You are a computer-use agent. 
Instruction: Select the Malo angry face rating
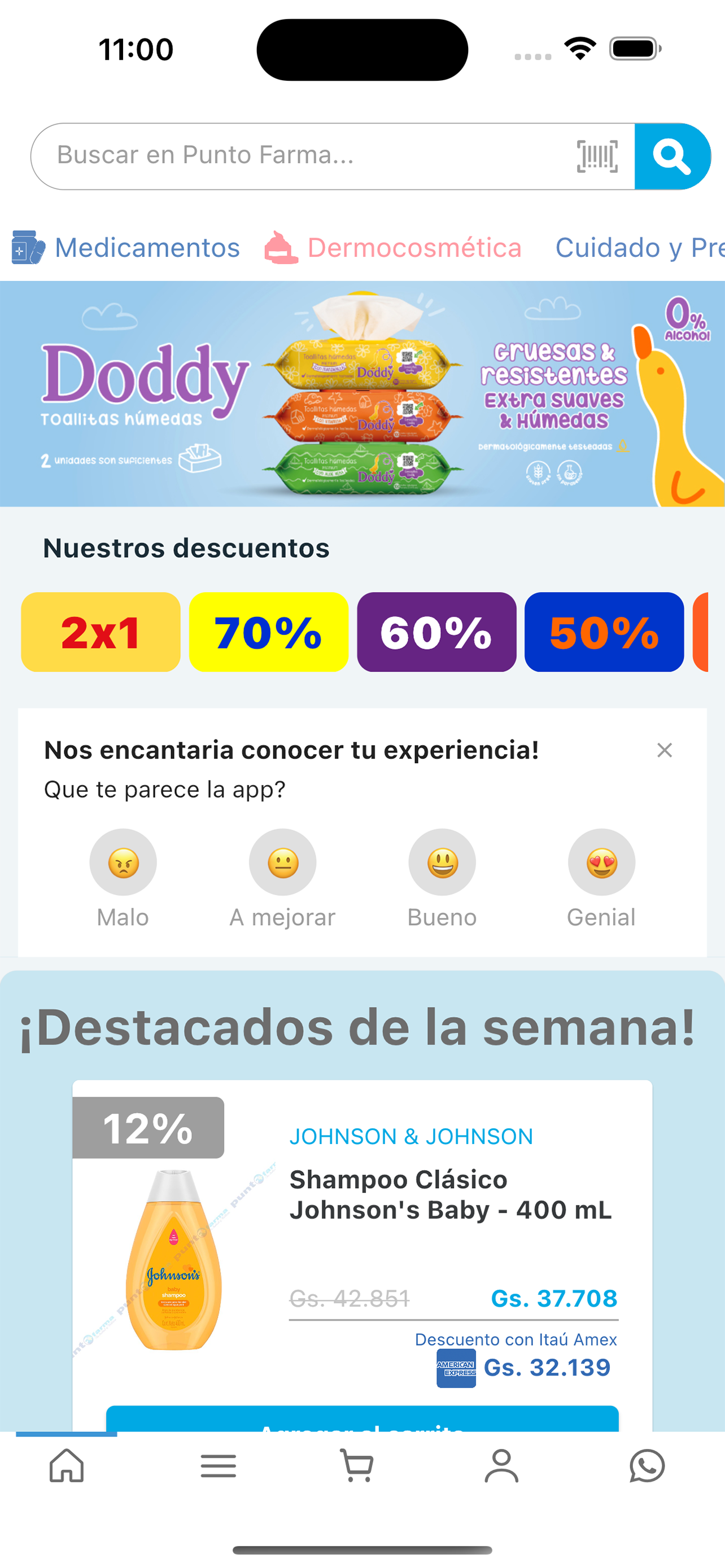pos(123,862)
